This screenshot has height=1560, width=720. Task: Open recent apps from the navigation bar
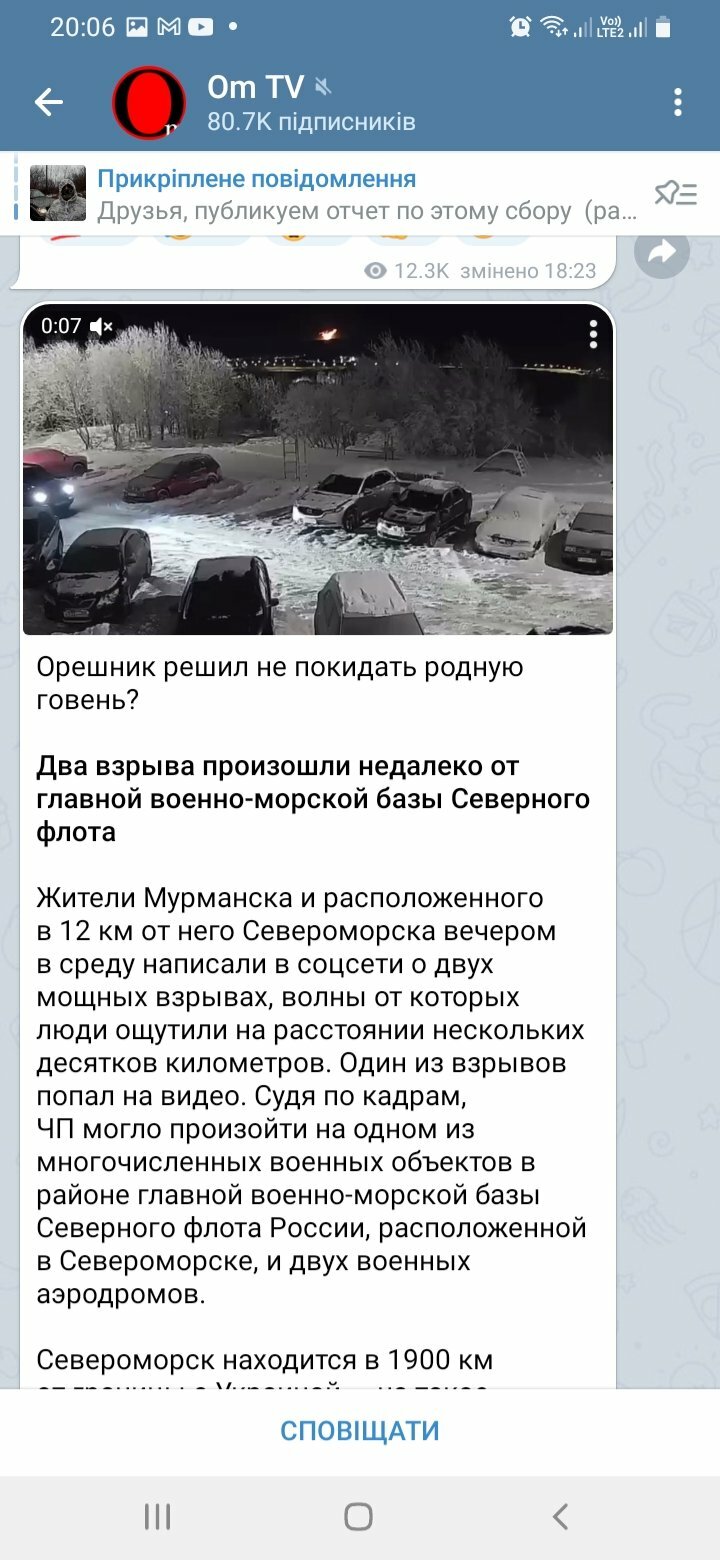(x=158, y=1517)
